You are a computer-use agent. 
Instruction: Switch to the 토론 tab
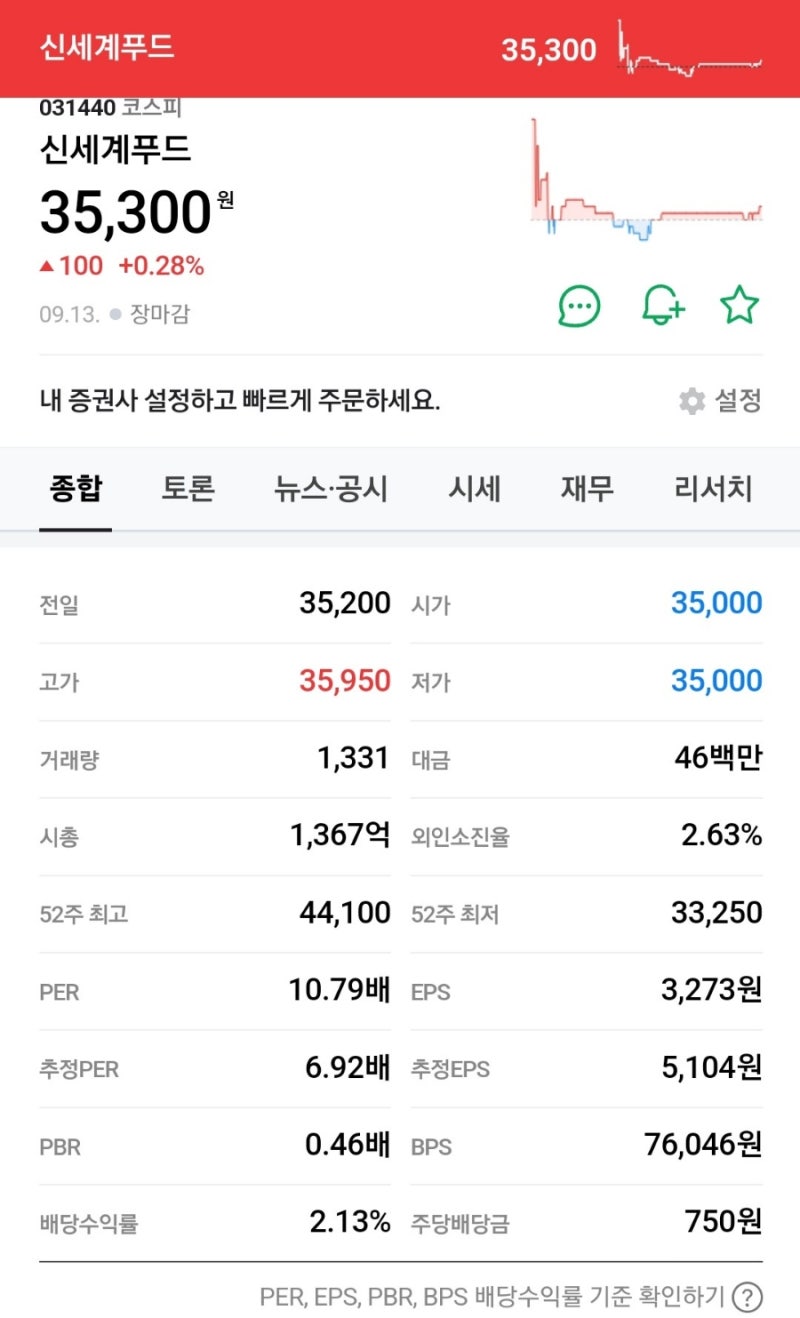point(187,488)
